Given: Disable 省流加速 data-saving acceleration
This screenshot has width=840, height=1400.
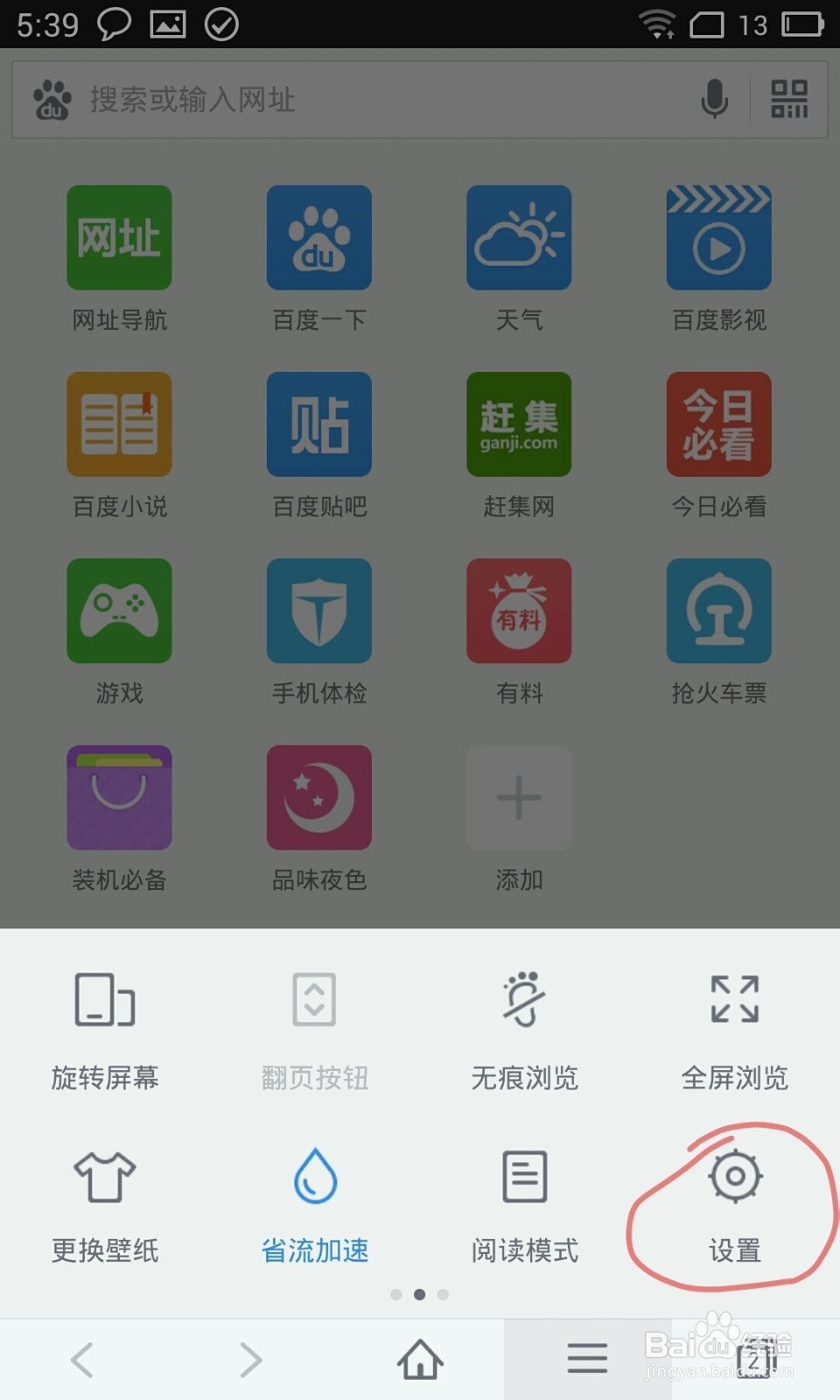Looking at the screenshot, I should pos(315,1199).
